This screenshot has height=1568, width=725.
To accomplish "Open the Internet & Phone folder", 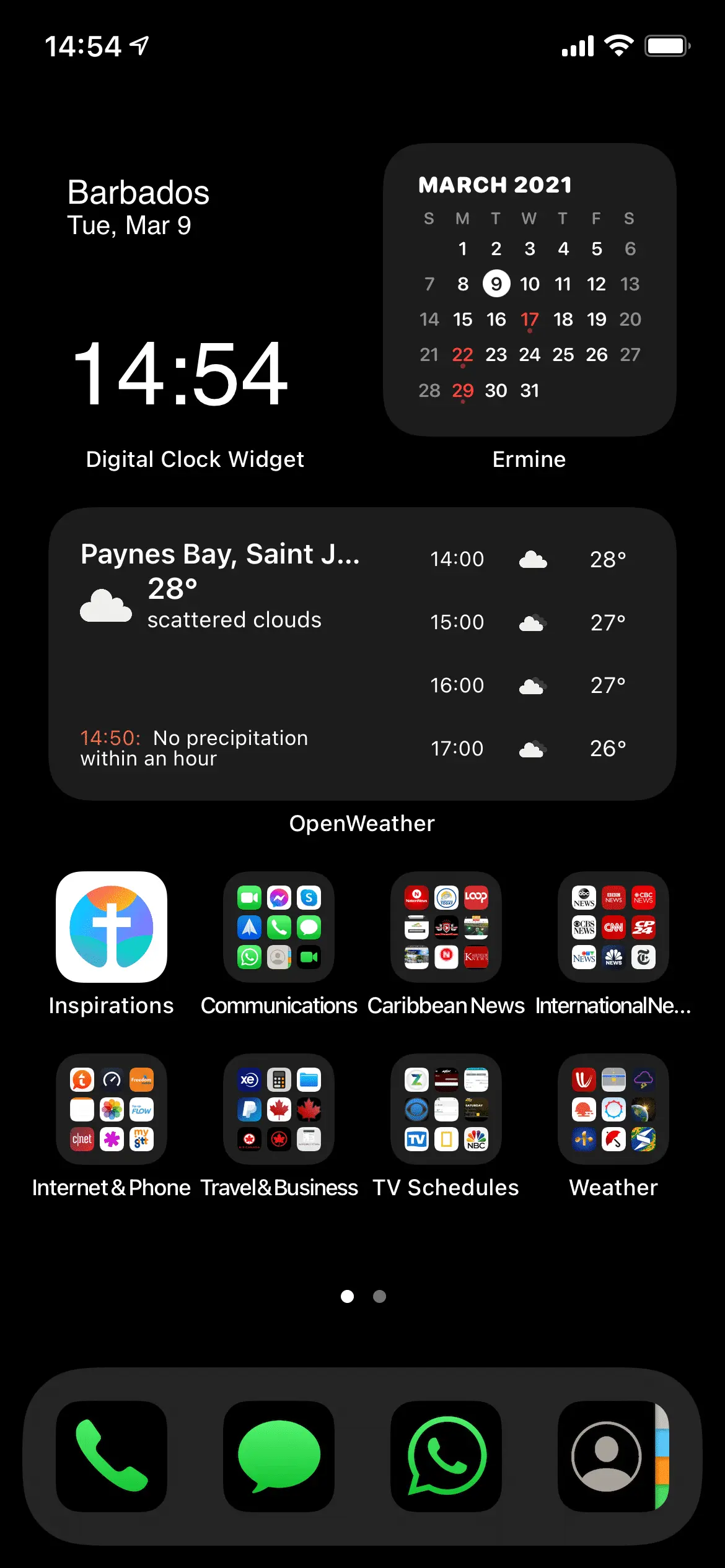I will (112, 1109).
